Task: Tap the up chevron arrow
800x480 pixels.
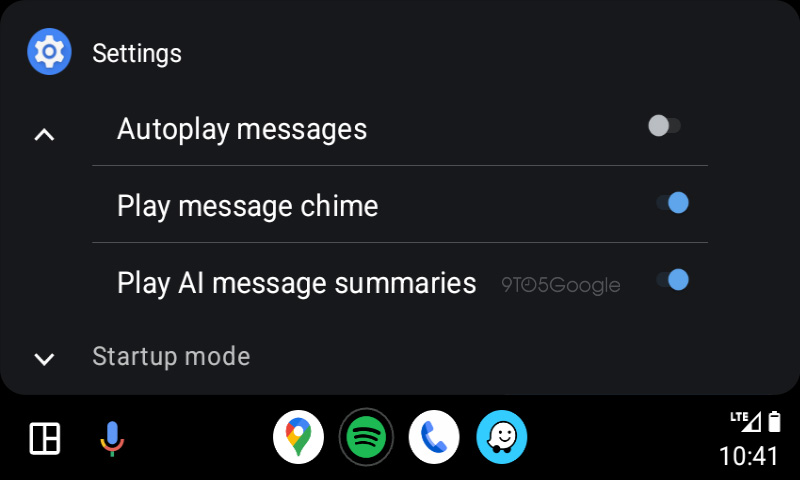Action: [x=44, y=134]
